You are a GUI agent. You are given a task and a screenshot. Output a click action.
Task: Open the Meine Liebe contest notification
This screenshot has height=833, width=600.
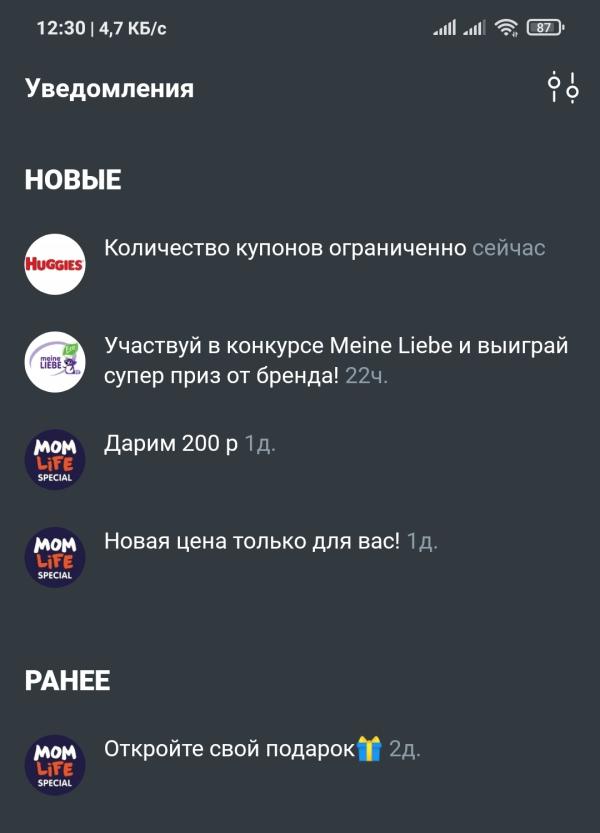[336, 361]
